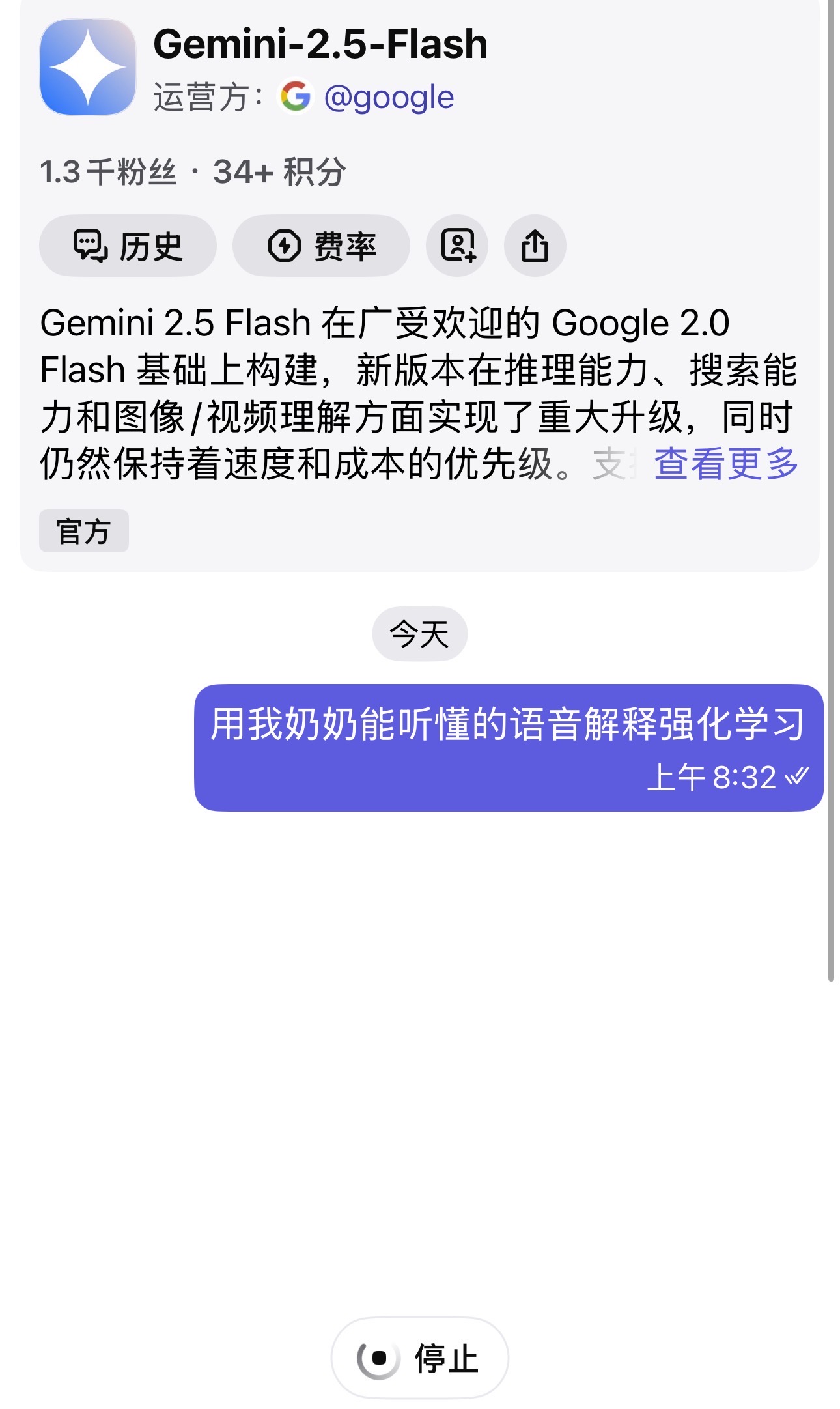
Task: Share the Gemini-2.5-Flash bot
Action: pos(535,246)
